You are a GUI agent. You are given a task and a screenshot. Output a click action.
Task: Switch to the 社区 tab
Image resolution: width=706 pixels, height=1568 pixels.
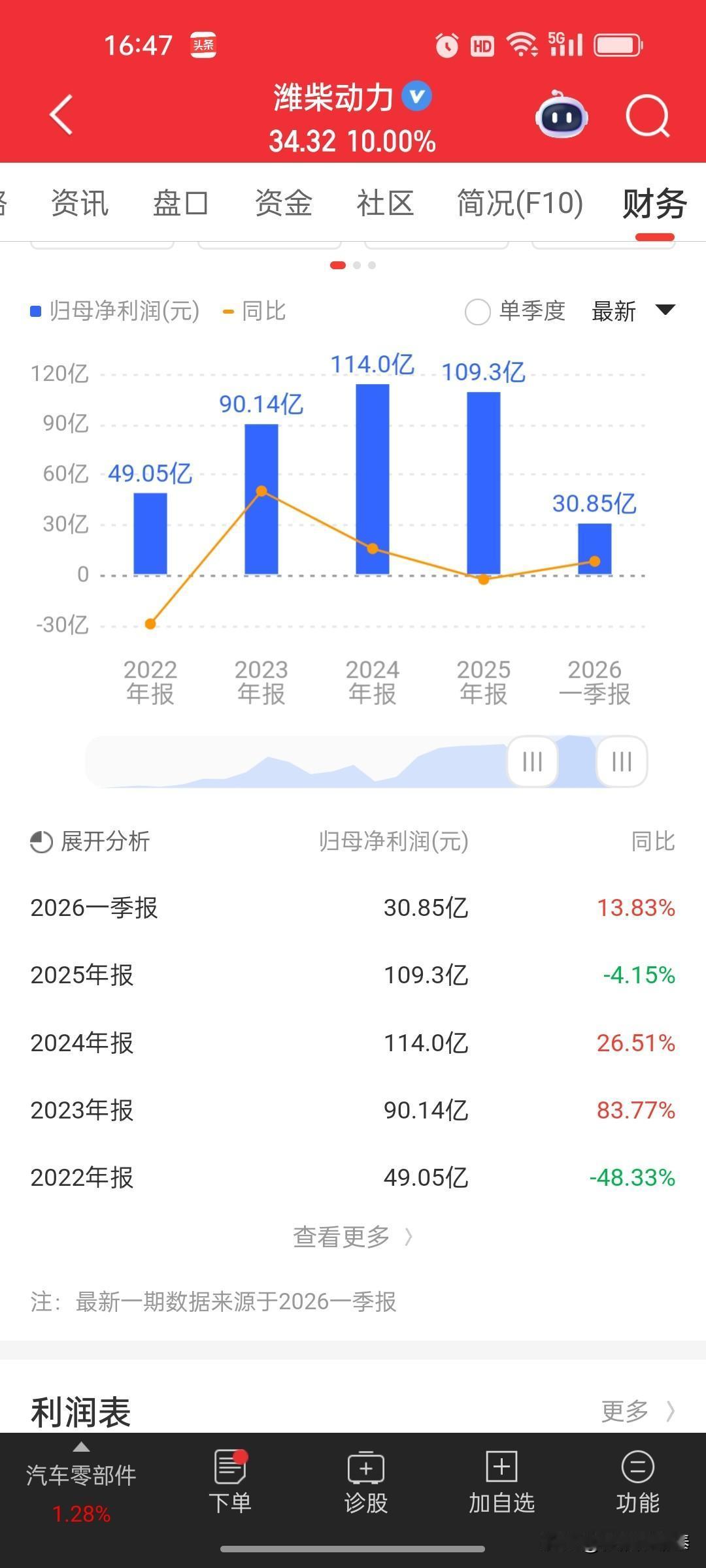[x=385, y=203]
